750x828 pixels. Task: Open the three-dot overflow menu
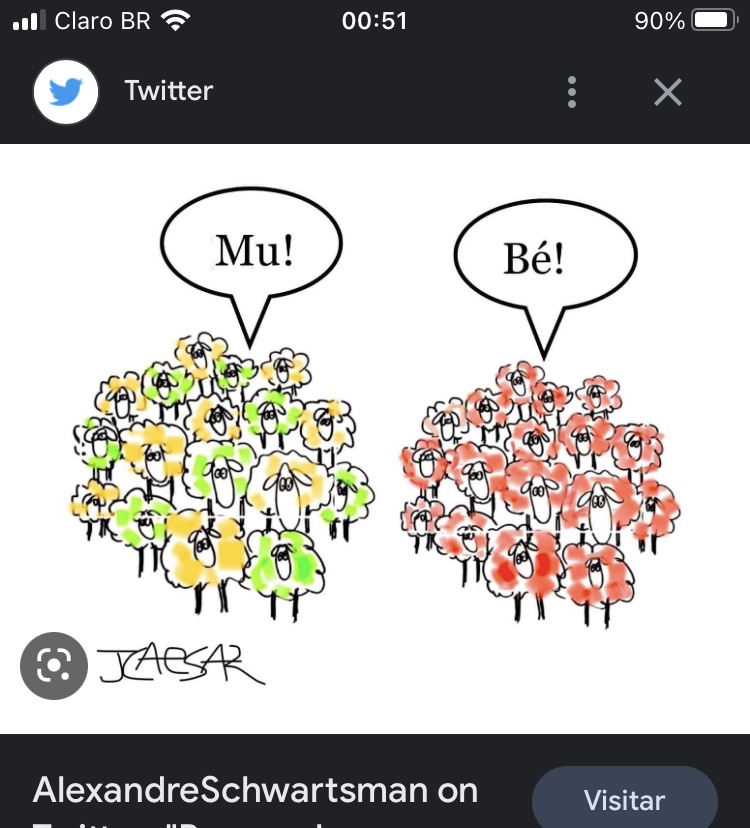pos(571,92)
